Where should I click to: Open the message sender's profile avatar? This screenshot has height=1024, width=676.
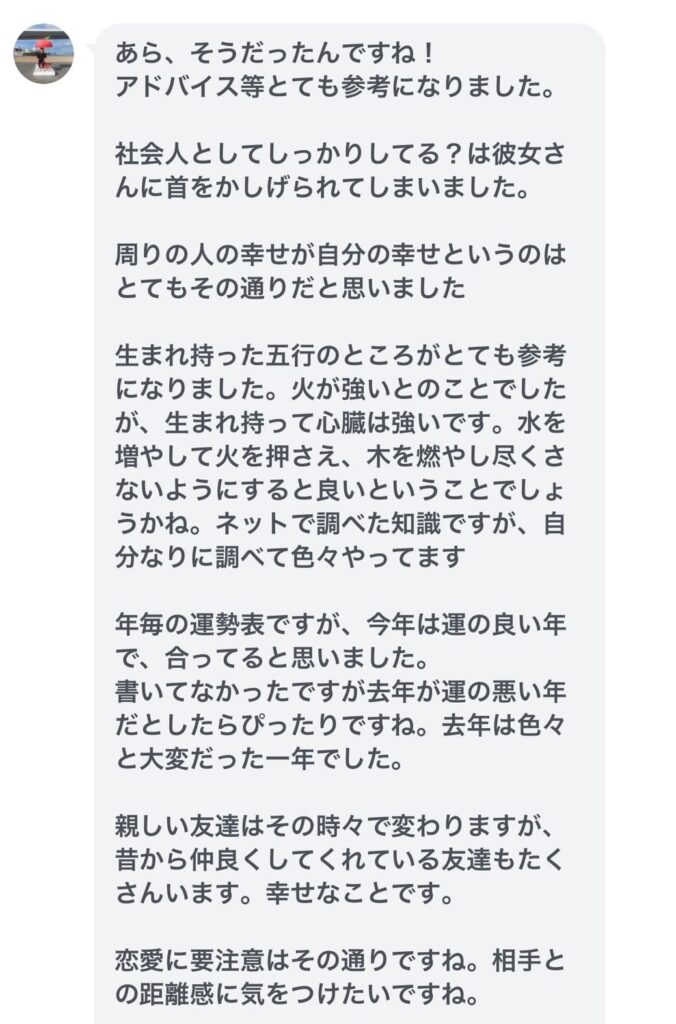tap(43, 53)
